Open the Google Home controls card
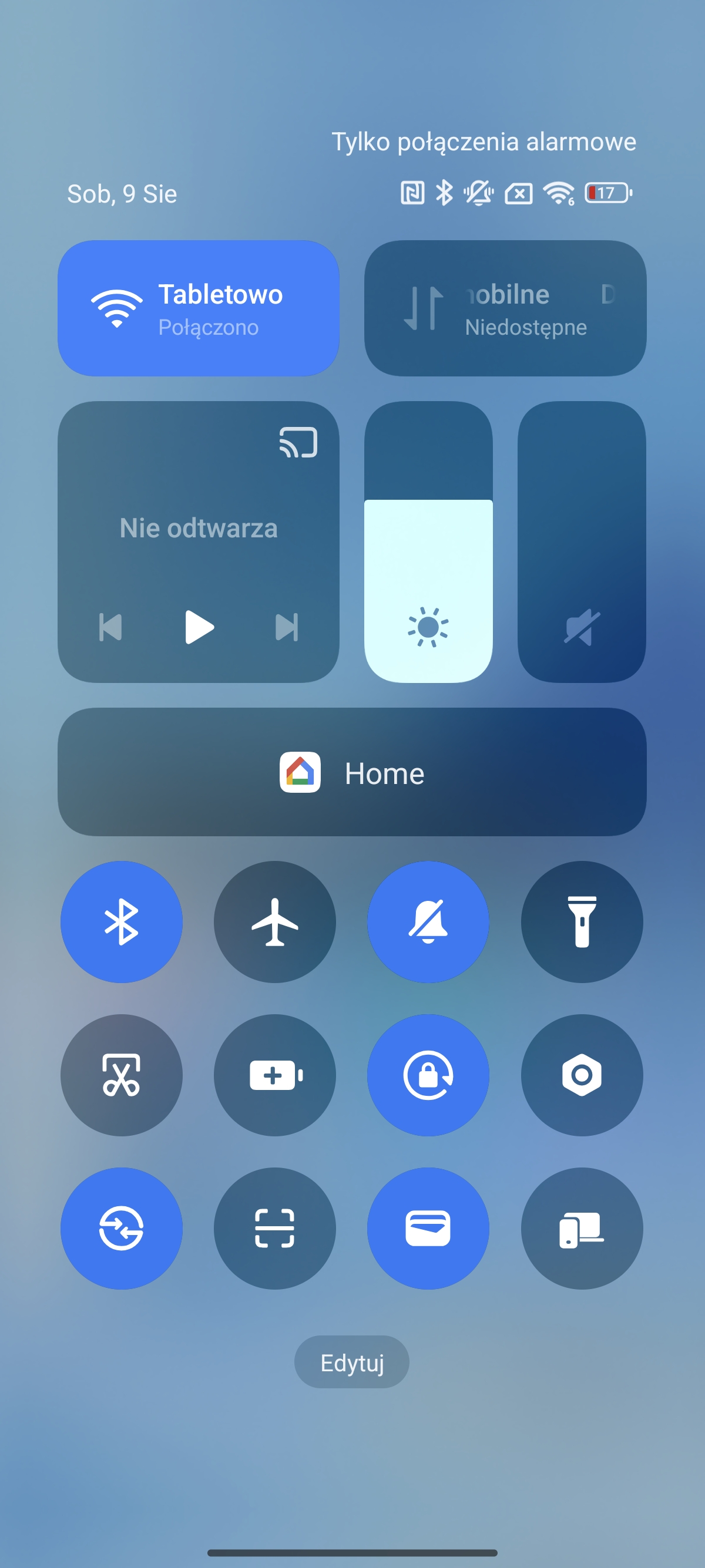705x1568 pixels. click(352, 772)
